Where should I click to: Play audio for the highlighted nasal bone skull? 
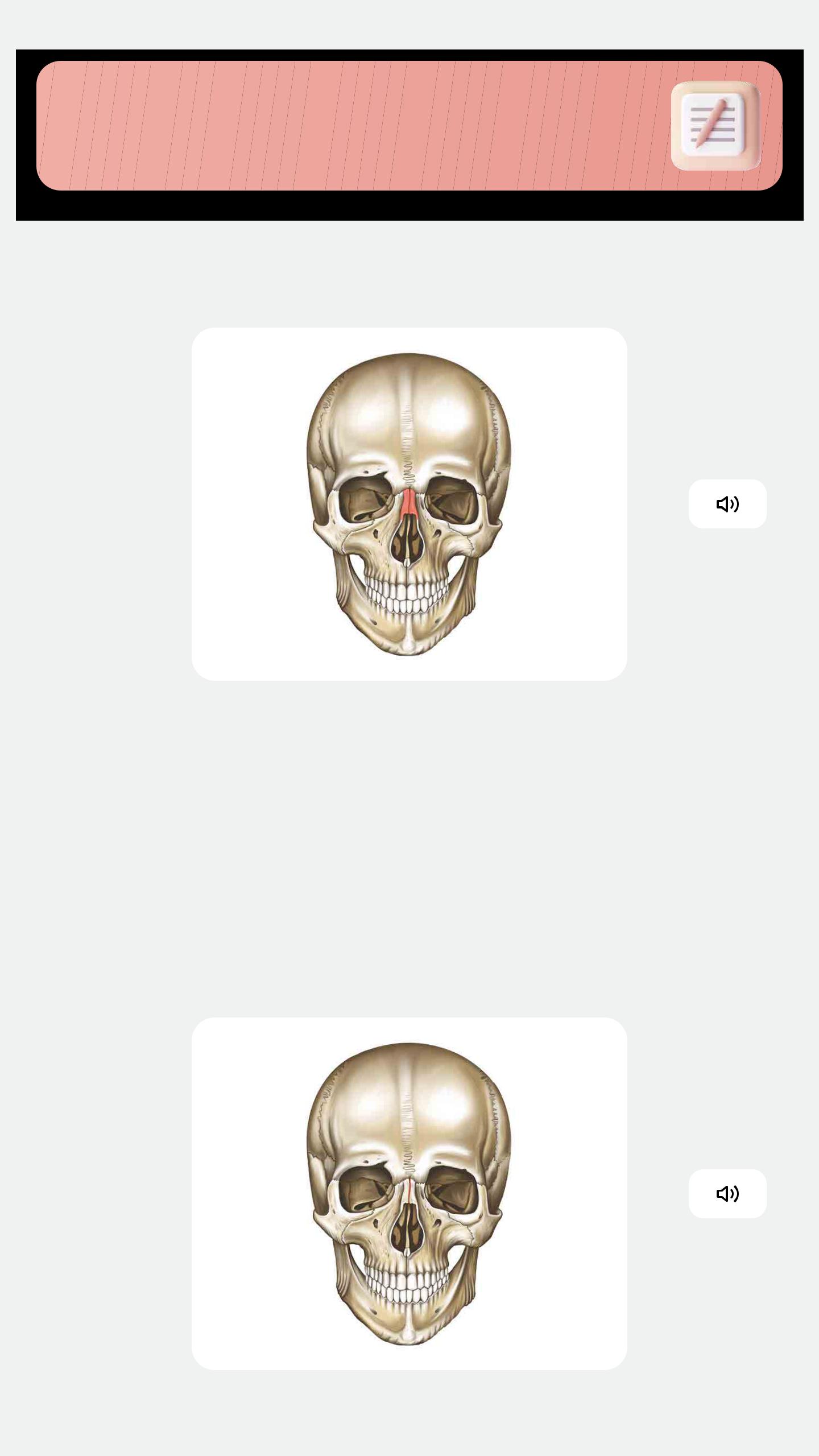pyautogui.click(x=727, y=504)
